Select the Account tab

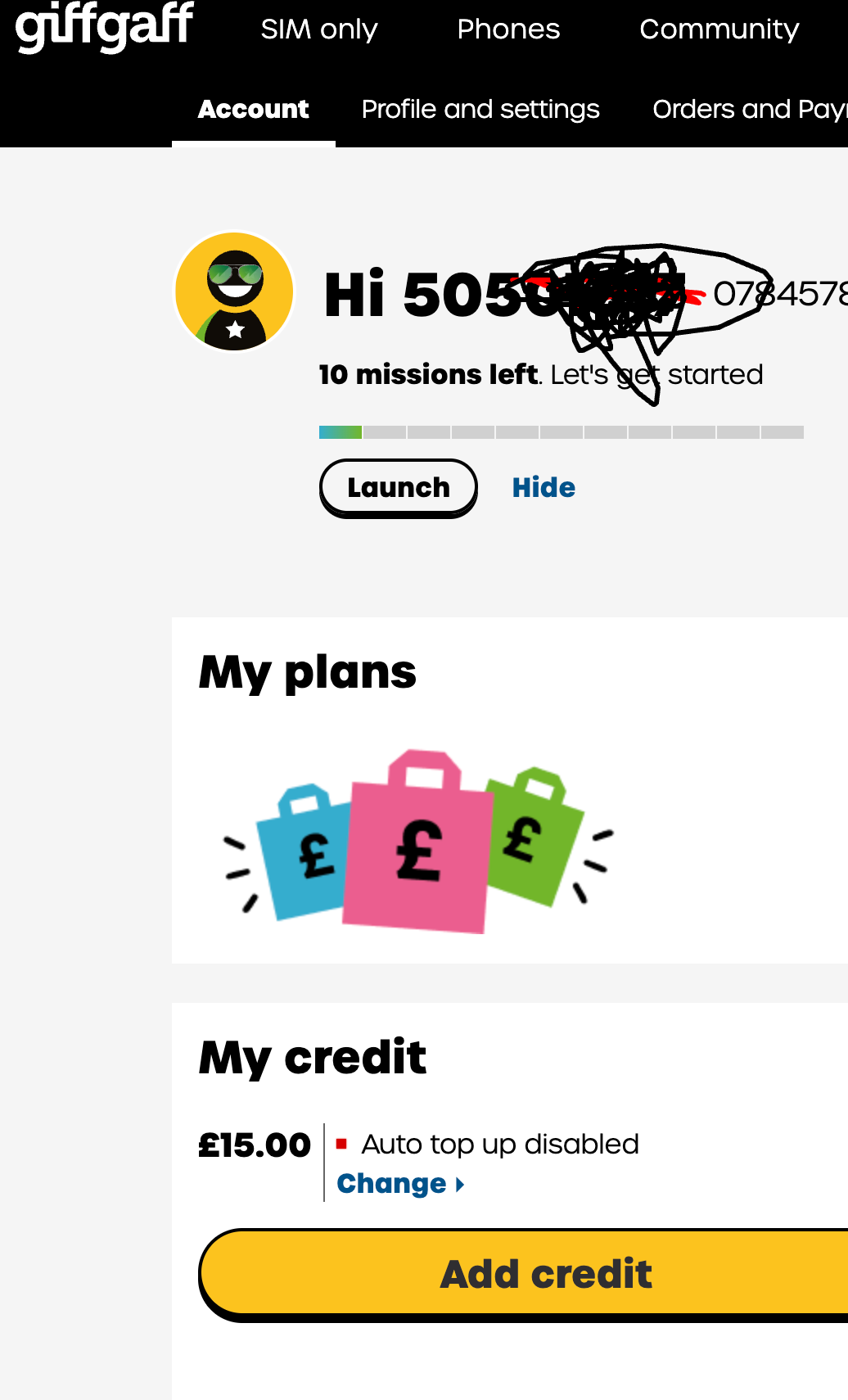coord(254,109)
